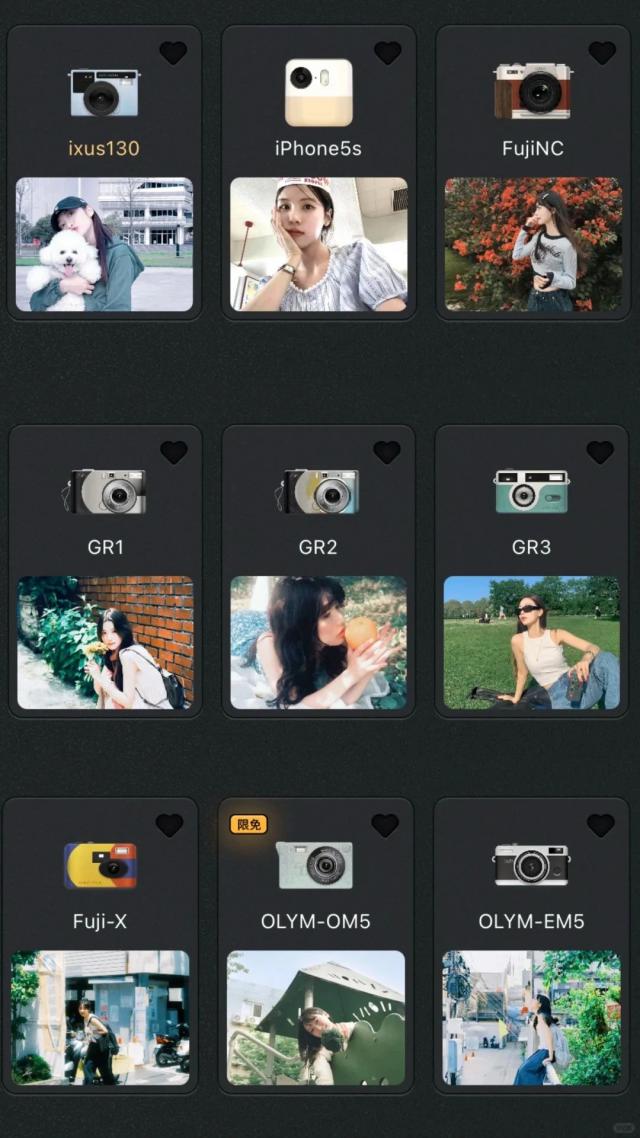The width and height of the screenshot is (640, 1138).
Task: Add GR1 to favorites
Action: pos(174,453)
